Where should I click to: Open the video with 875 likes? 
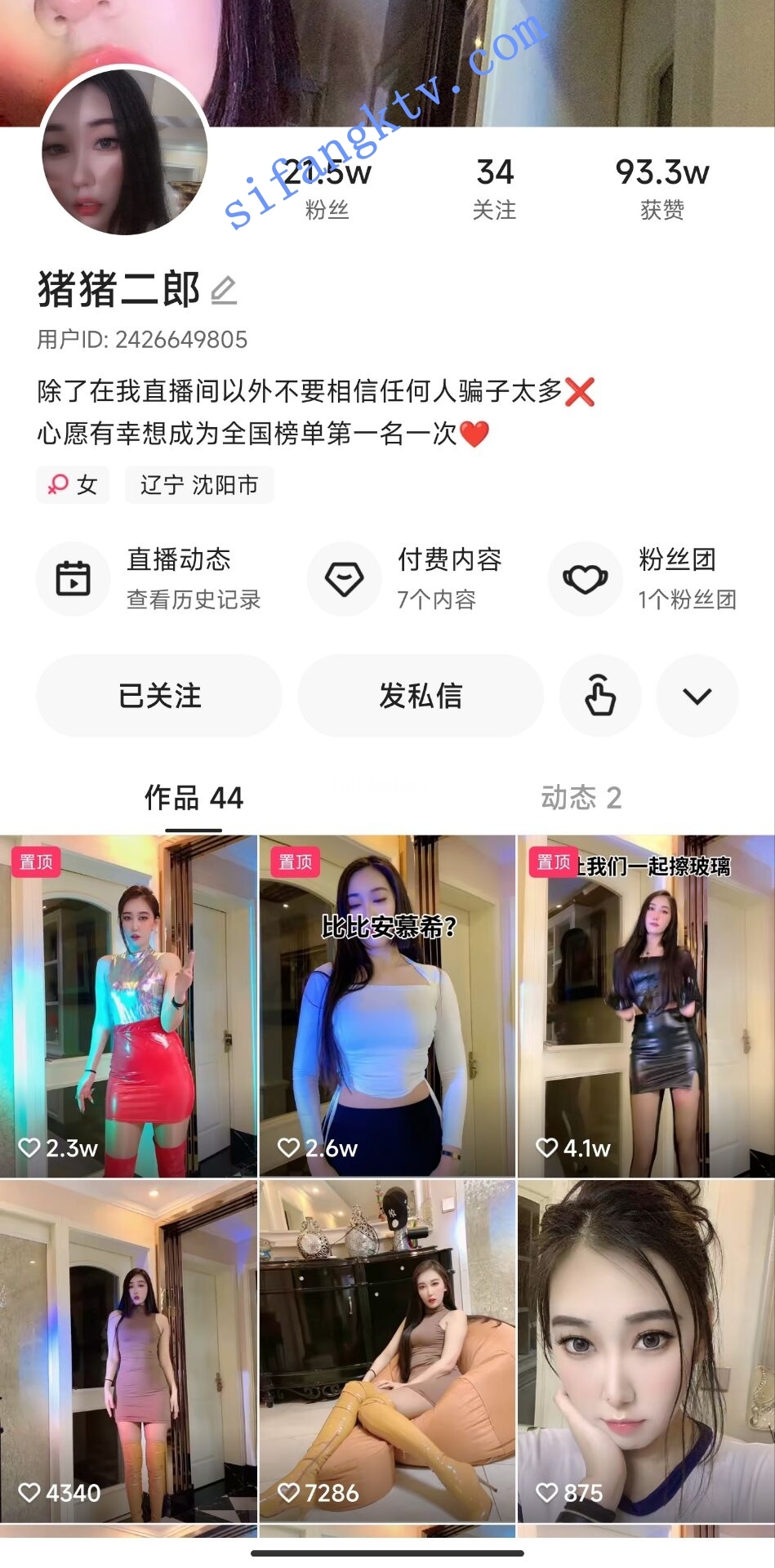[646, 1352]
